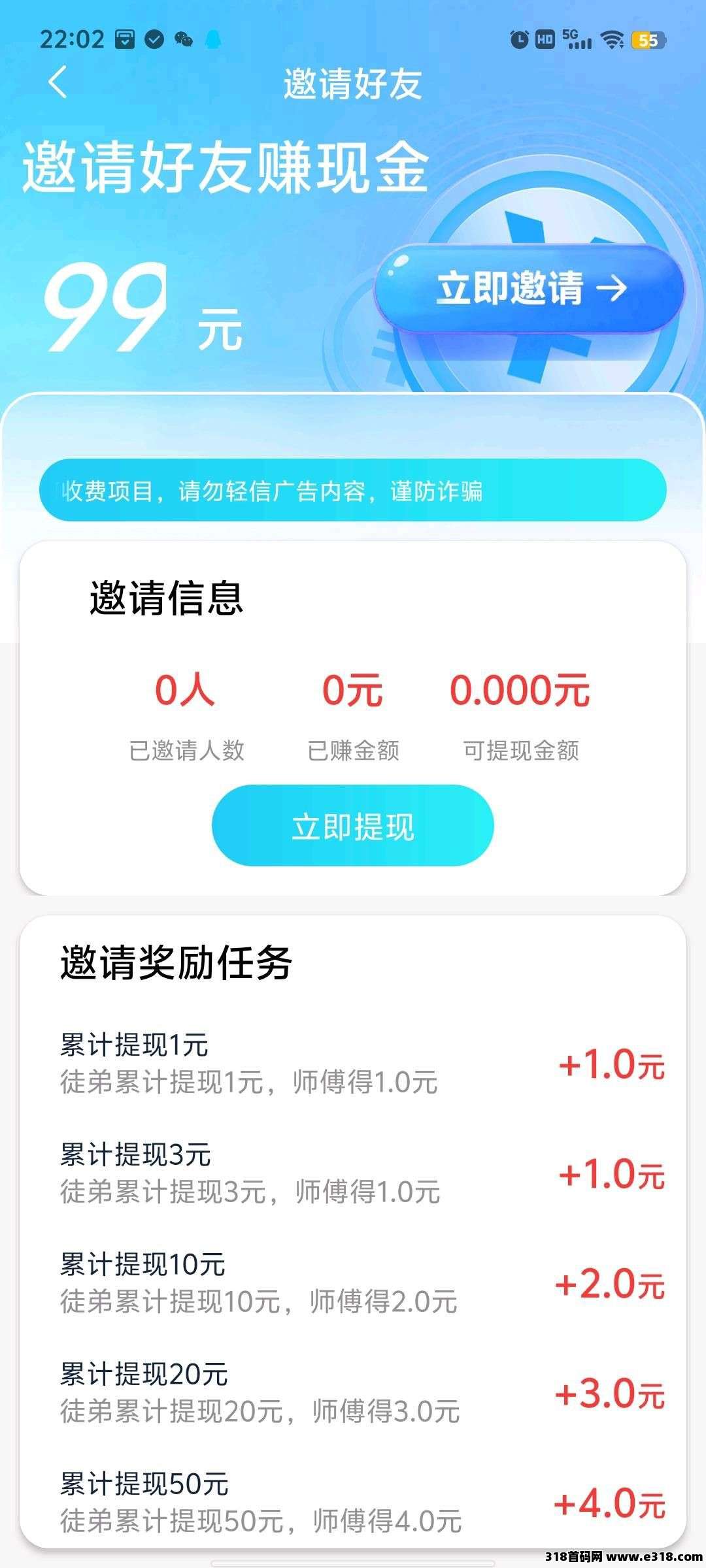Go back from the 邀请好友 page
The height and width of the screenshot is (1568, 706).
pos(58,82)
